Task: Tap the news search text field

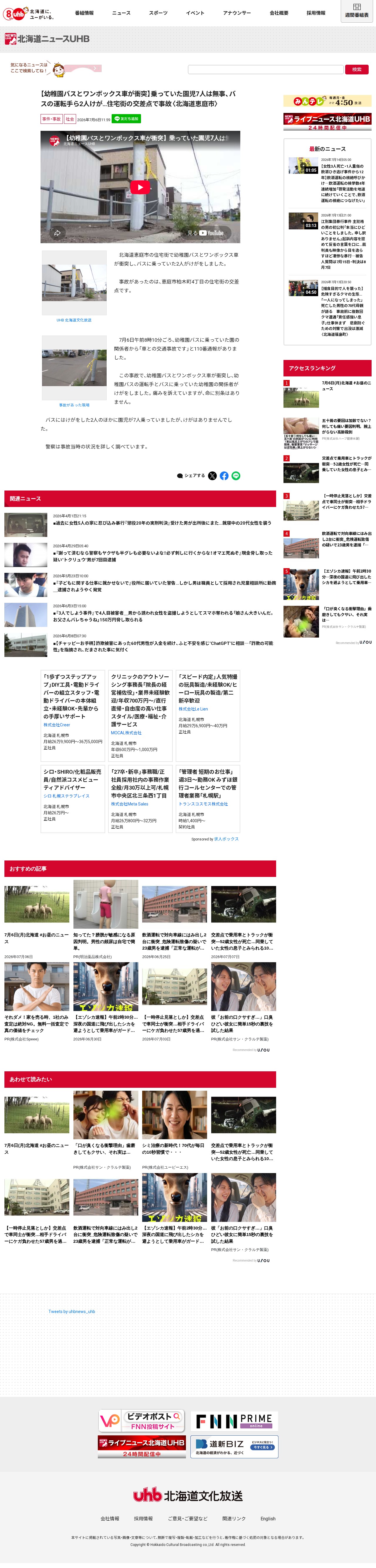Action: pyautogui.click(x=265, y=69)
